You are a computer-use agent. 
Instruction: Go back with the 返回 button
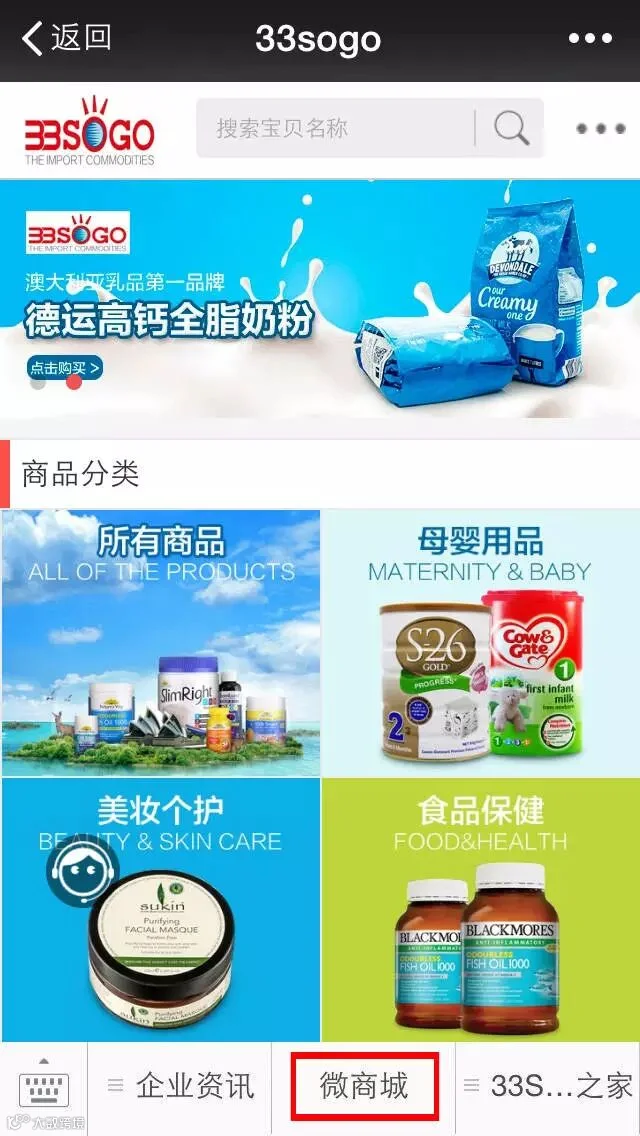65,38
